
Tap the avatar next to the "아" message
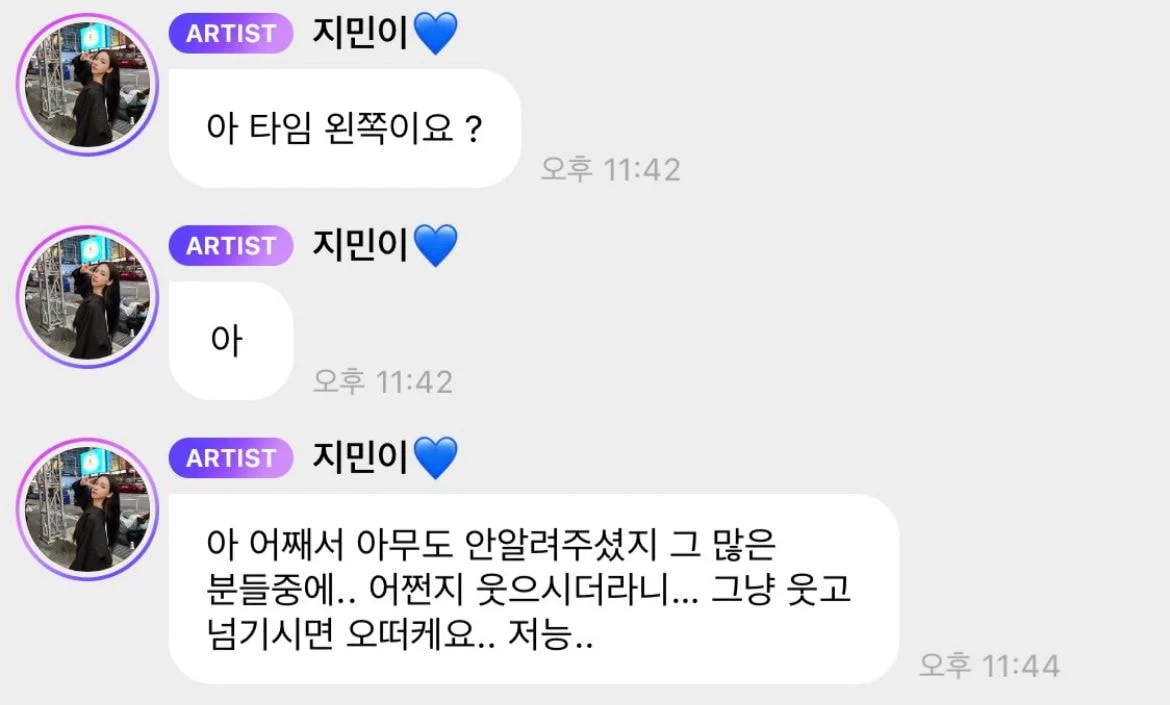coord(88,297)
